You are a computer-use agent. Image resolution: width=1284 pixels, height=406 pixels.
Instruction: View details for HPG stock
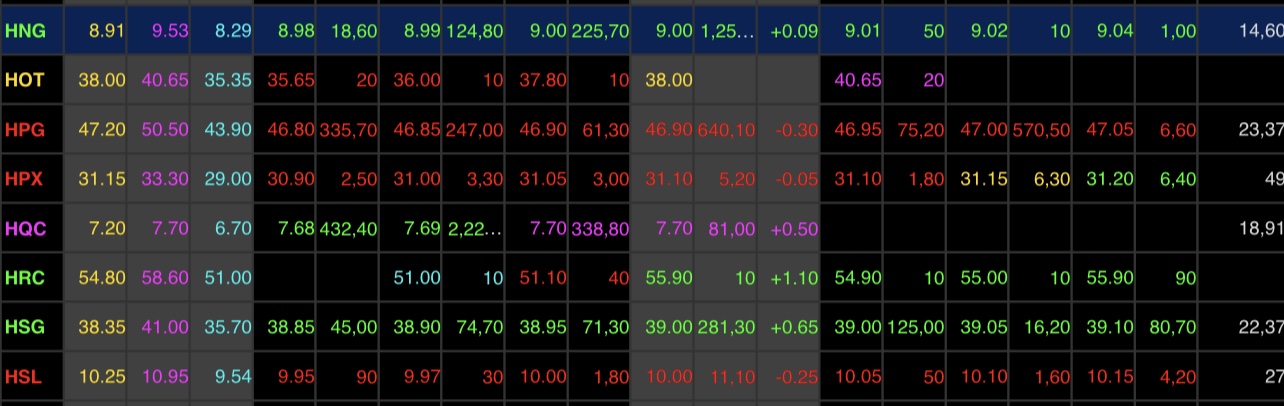[x=25, y=130]
